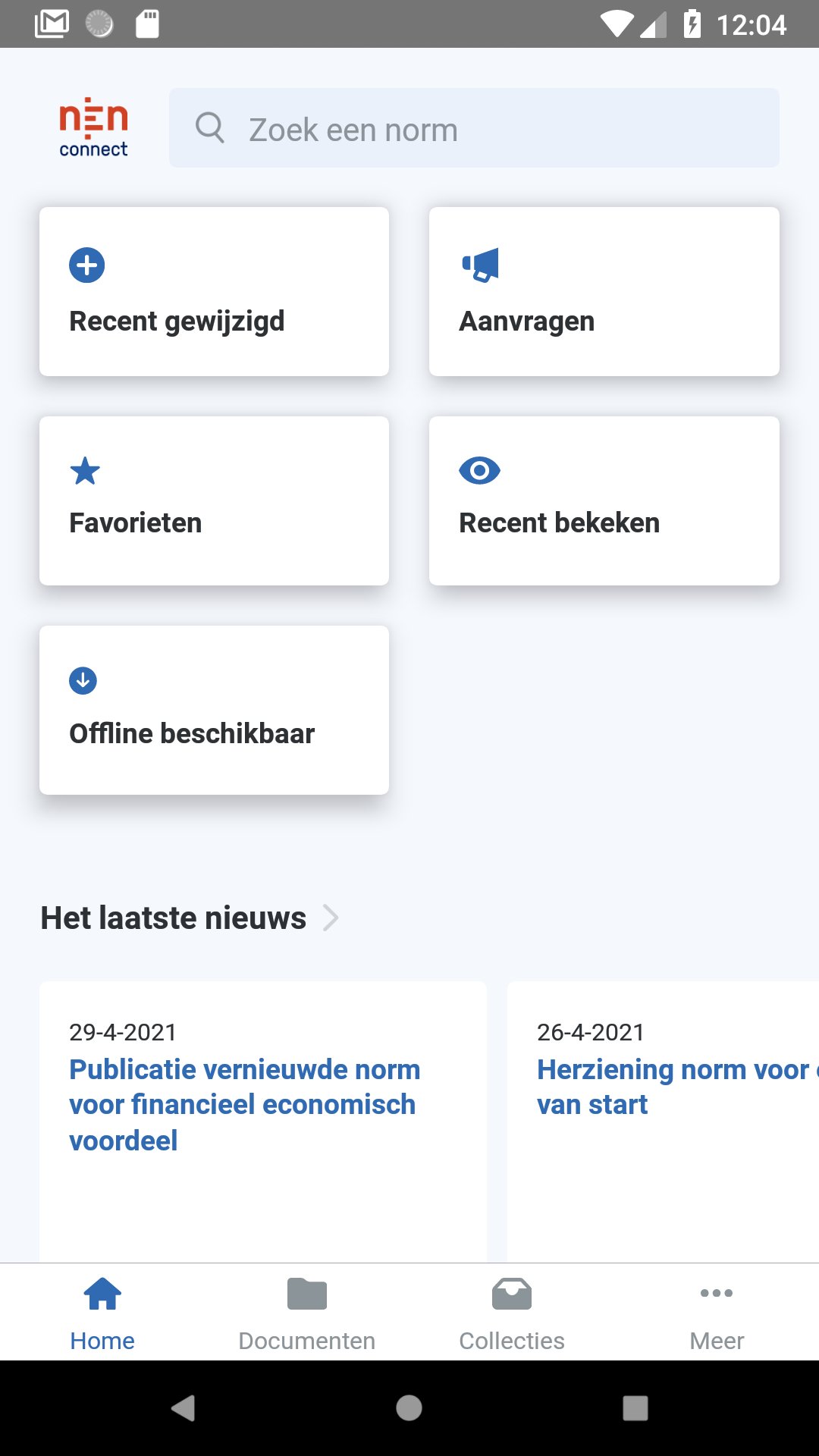Open Aanvragen via the megaphone icon
Viewport: 819px width, 1456px height.
click(x=479, y=265)
